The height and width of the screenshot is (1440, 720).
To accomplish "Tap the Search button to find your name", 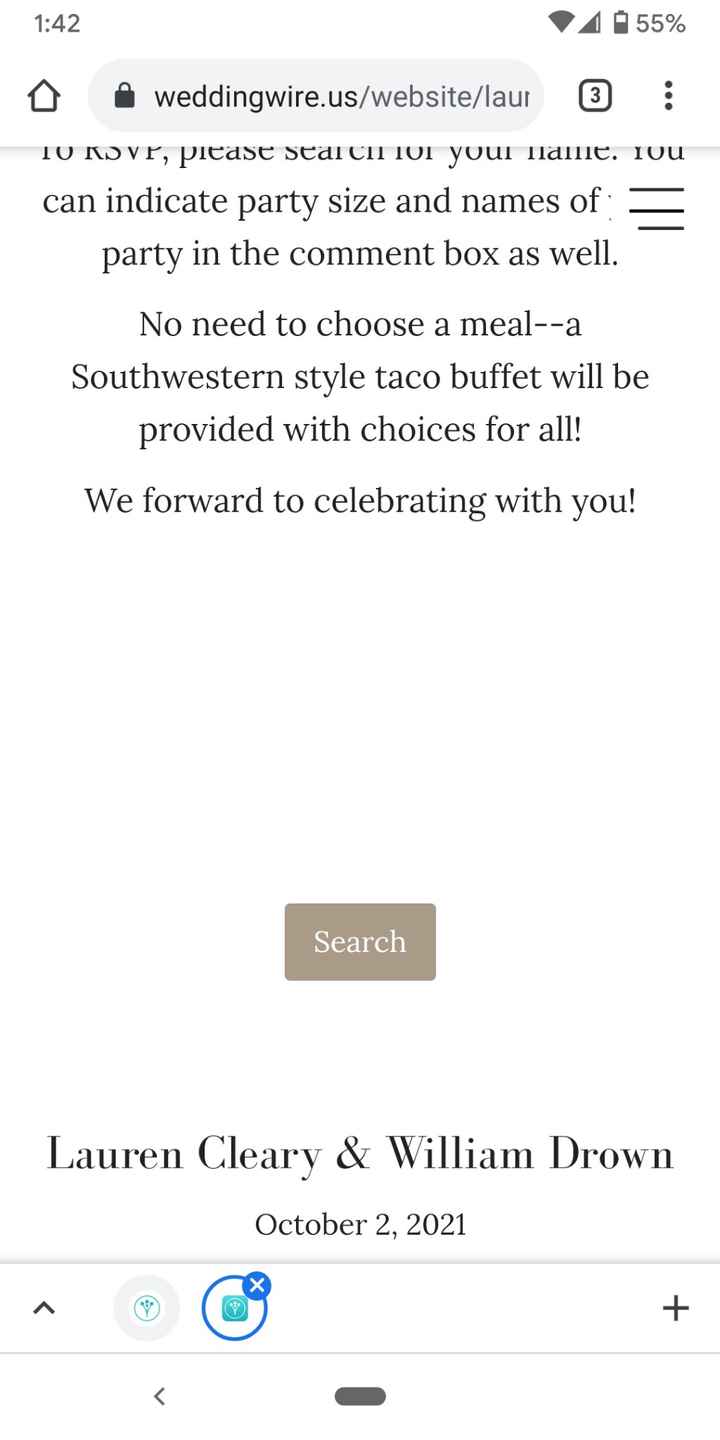I will coord(360,941).
